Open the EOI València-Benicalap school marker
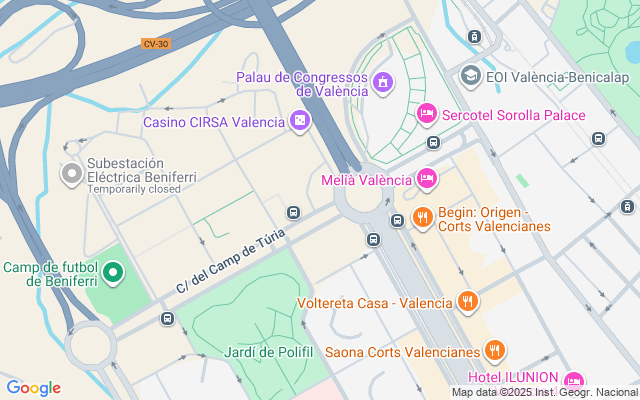Screen dimensions: 640x400 470,76
